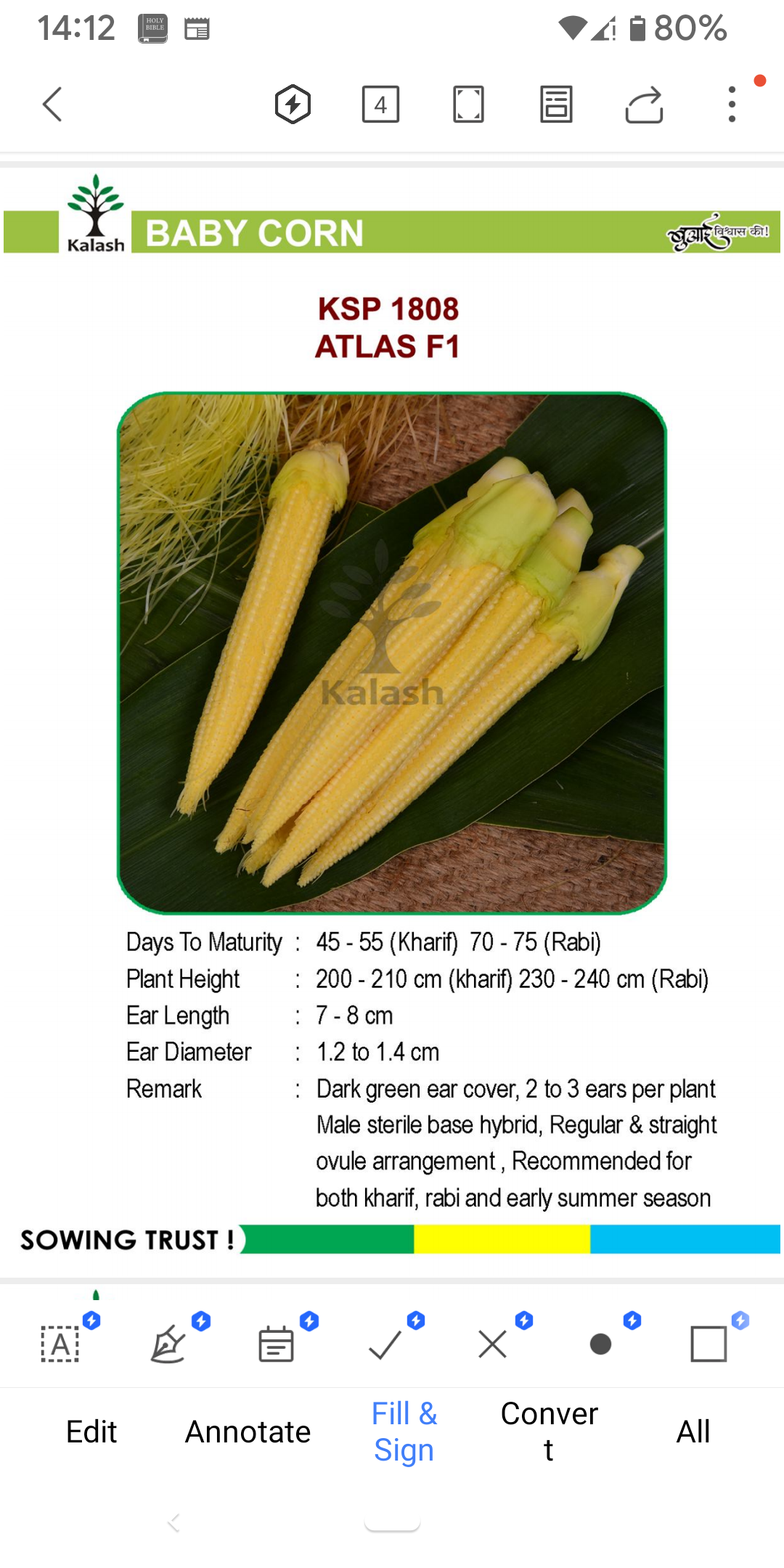Select the insert date tool

[277, 1344]
